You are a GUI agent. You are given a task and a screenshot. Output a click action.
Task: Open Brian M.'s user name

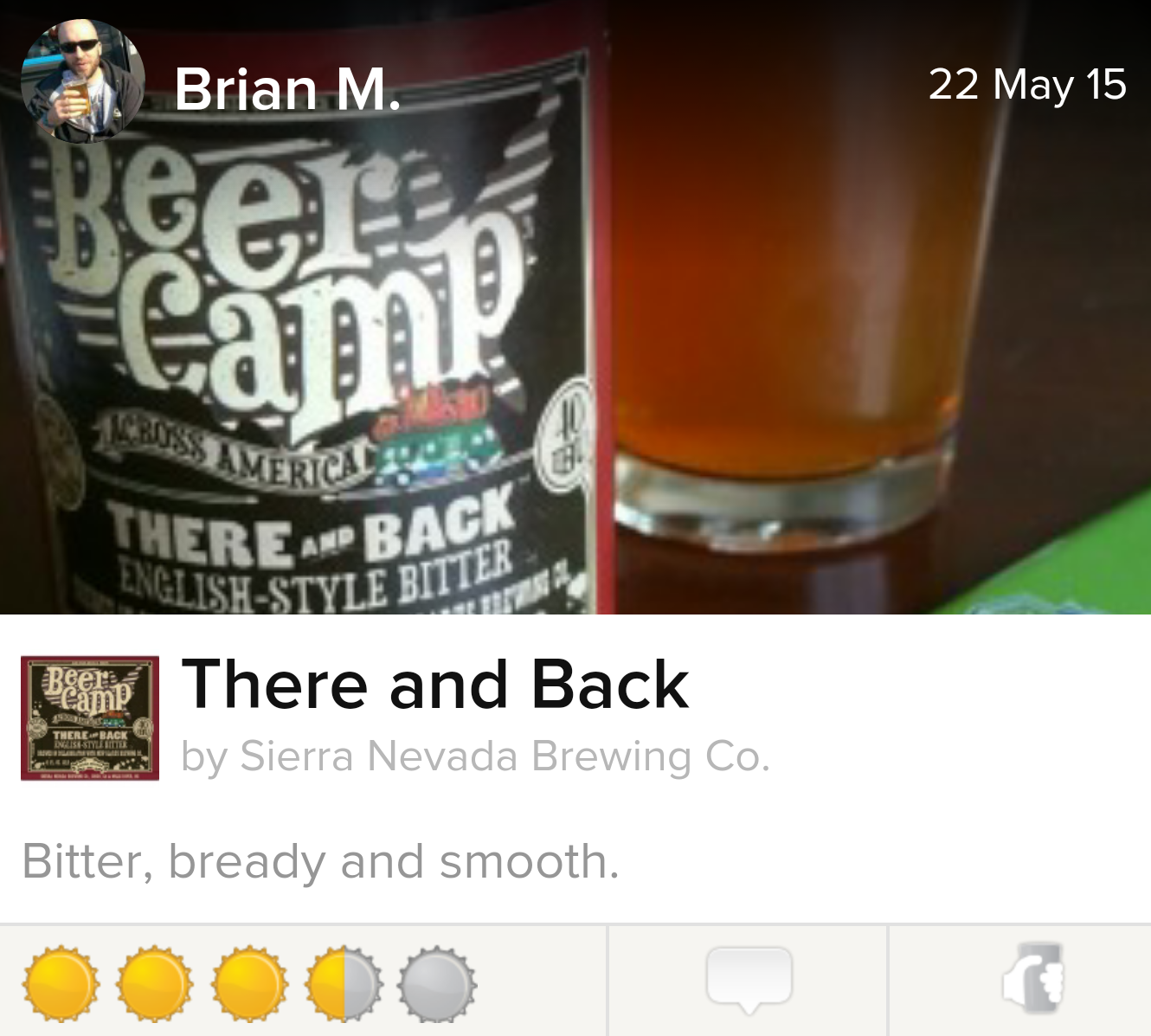[287, 89]
